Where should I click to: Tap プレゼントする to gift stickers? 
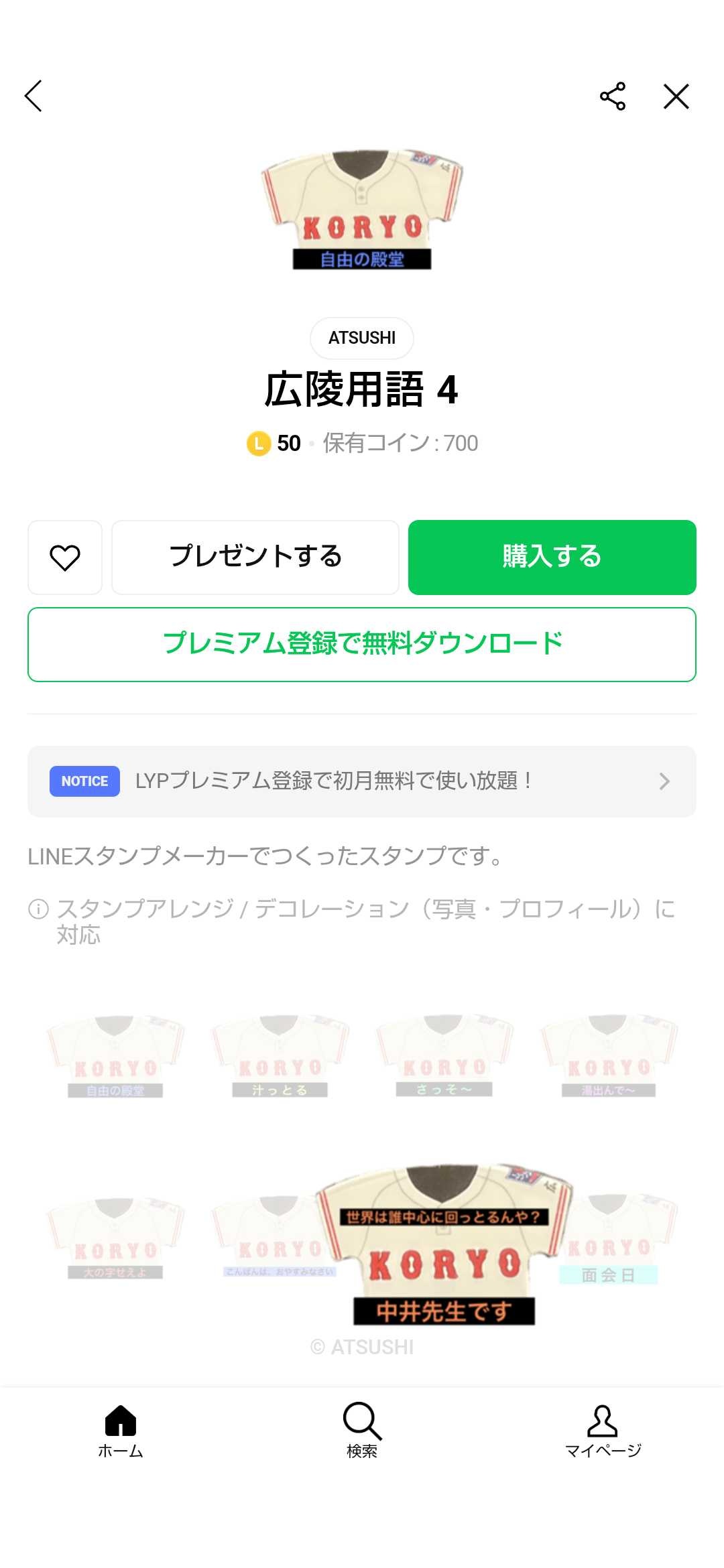click(255, 558)
